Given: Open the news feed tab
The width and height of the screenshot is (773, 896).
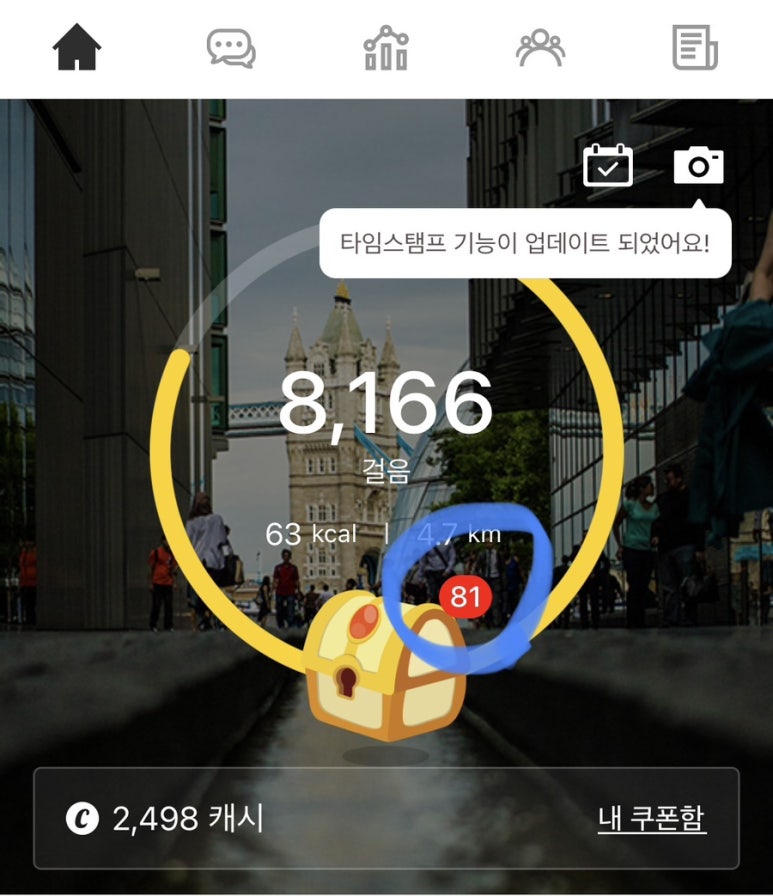Looking at the screenshot, I should [694, 47].
